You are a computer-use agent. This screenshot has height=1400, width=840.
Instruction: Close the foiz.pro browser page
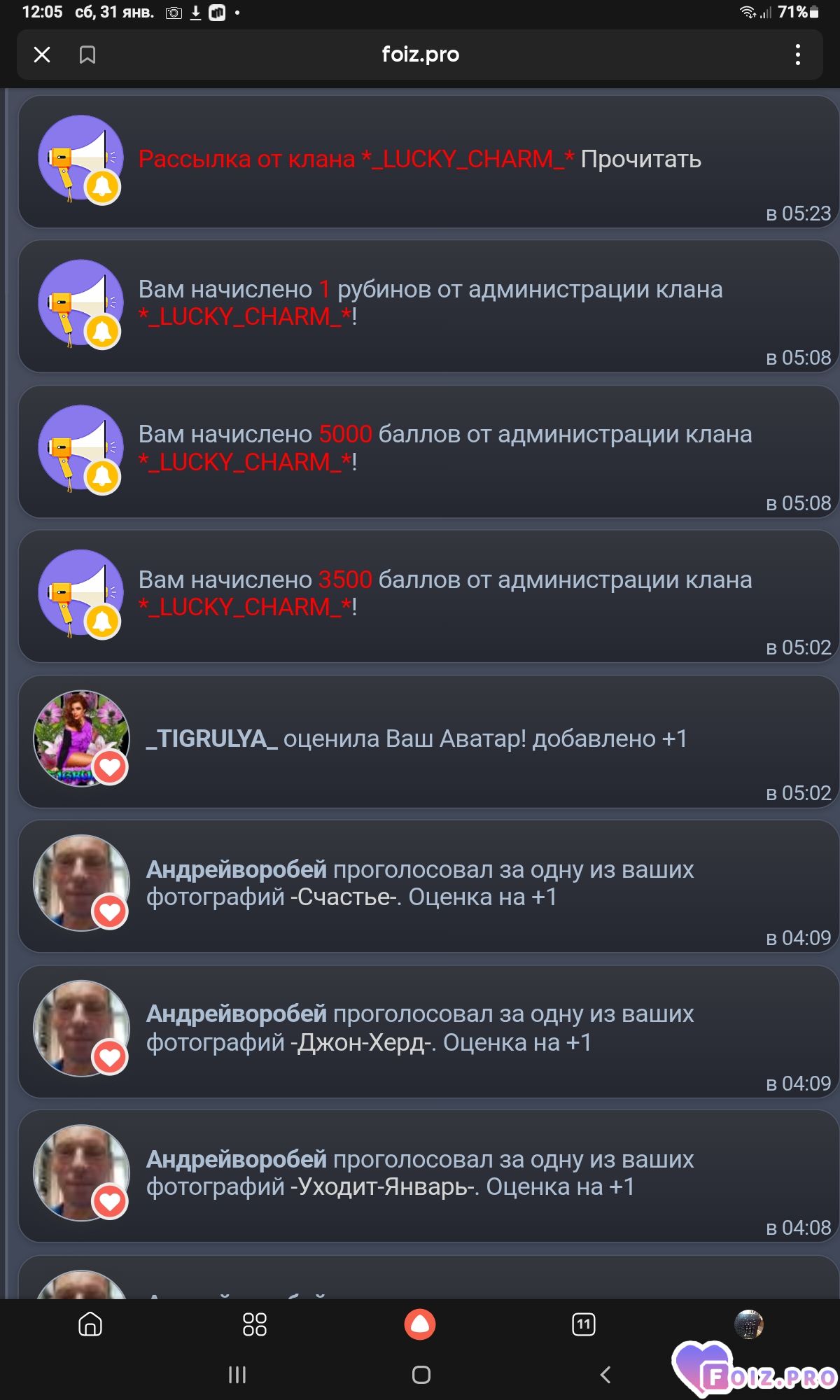coord(42,55)
